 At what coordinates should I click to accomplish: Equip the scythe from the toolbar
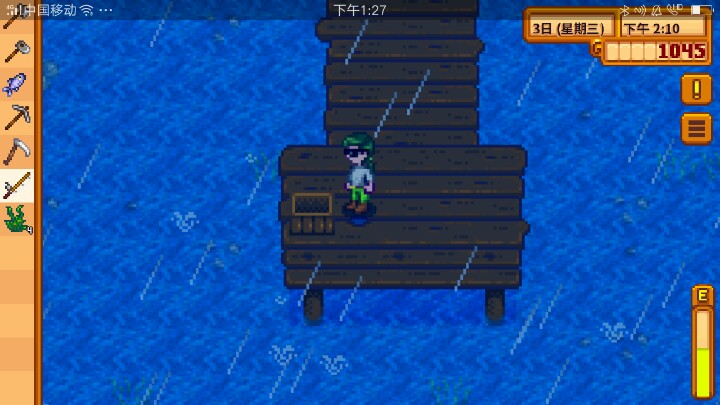click(x=17, y=152)
